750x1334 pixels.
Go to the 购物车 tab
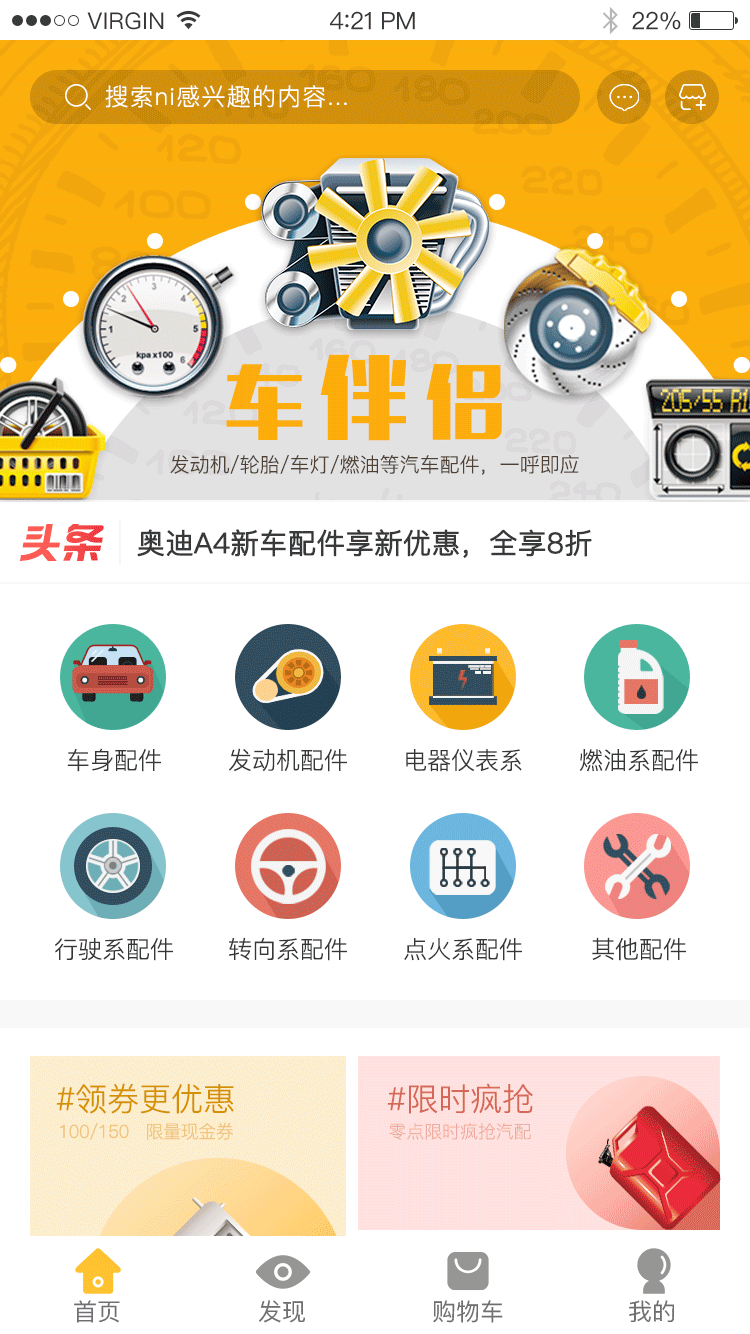tap(467, 1286)
